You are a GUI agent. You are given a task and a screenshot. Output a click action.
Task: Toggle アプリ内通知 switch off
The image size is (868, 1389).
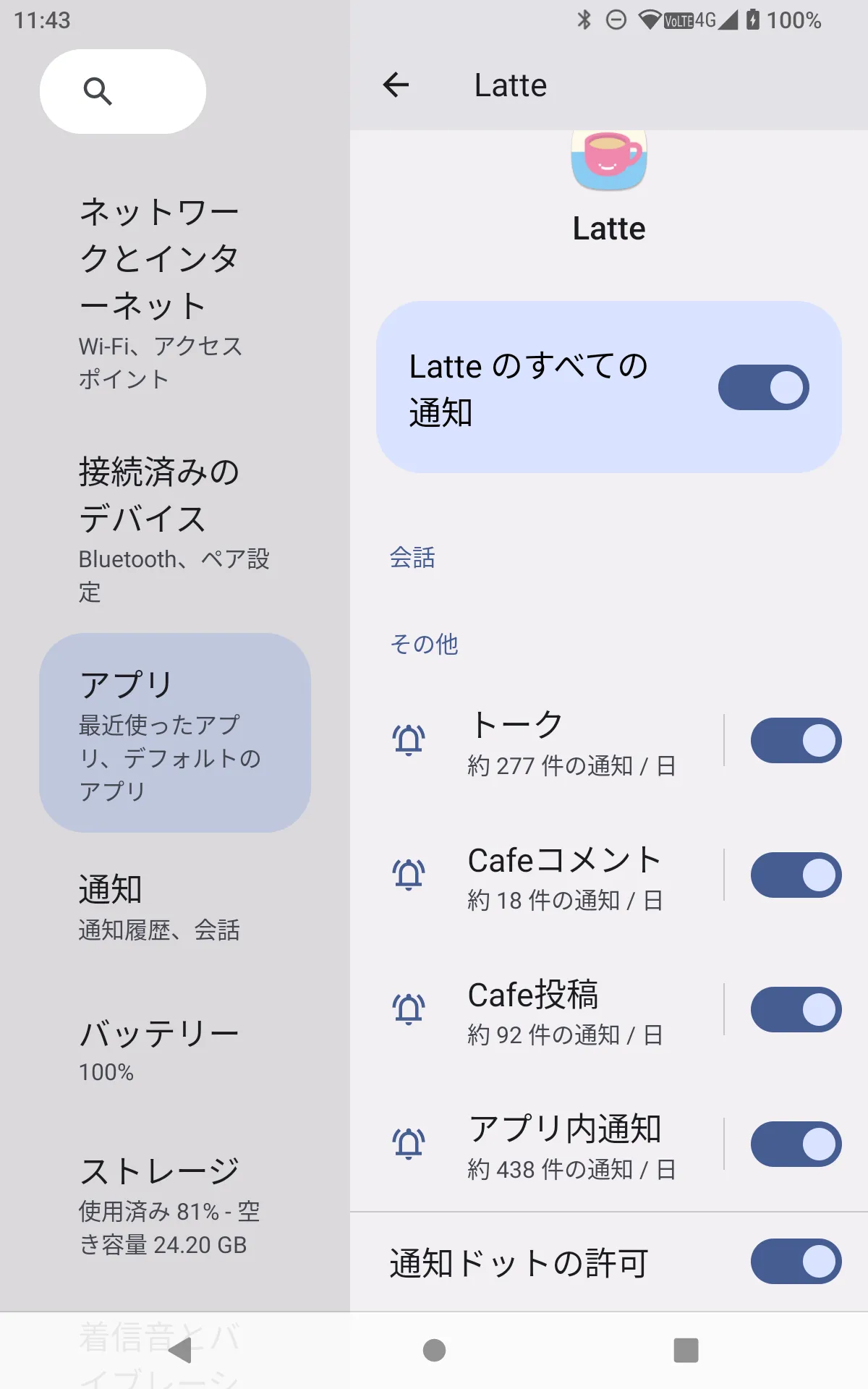pos(796,1144)
